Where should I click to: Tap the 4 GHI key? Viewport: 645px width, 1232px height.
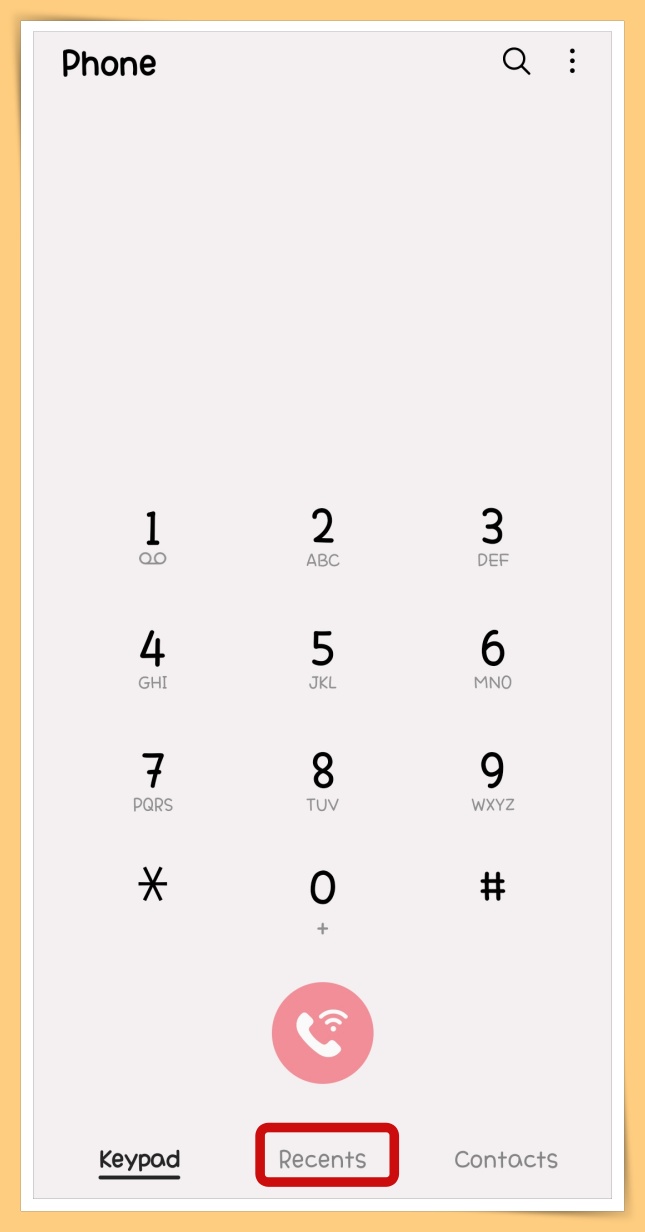[152, 660]
